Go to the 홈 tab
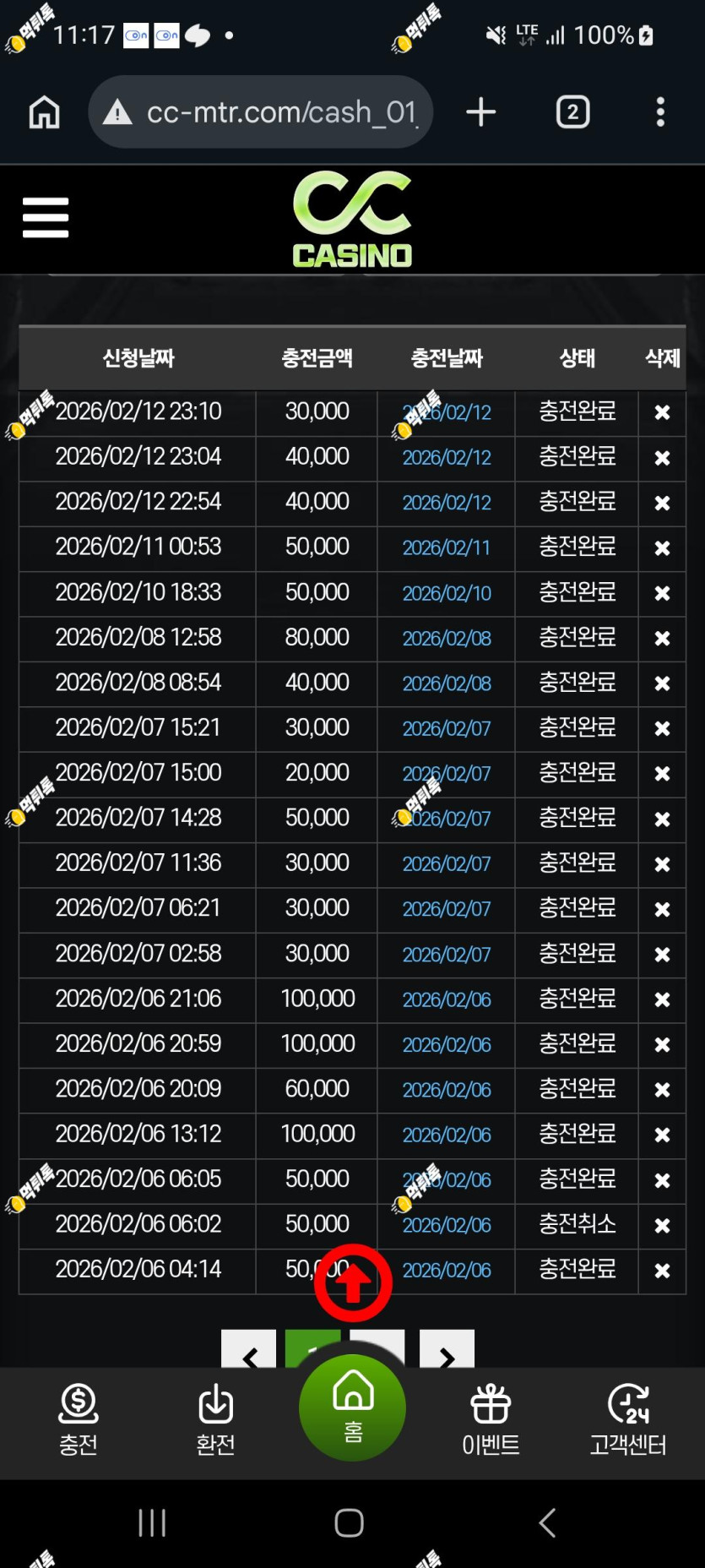Image resolution: width=705 pixels, height=1568 pixels. pyautogui.click(x=352, y=1407)
